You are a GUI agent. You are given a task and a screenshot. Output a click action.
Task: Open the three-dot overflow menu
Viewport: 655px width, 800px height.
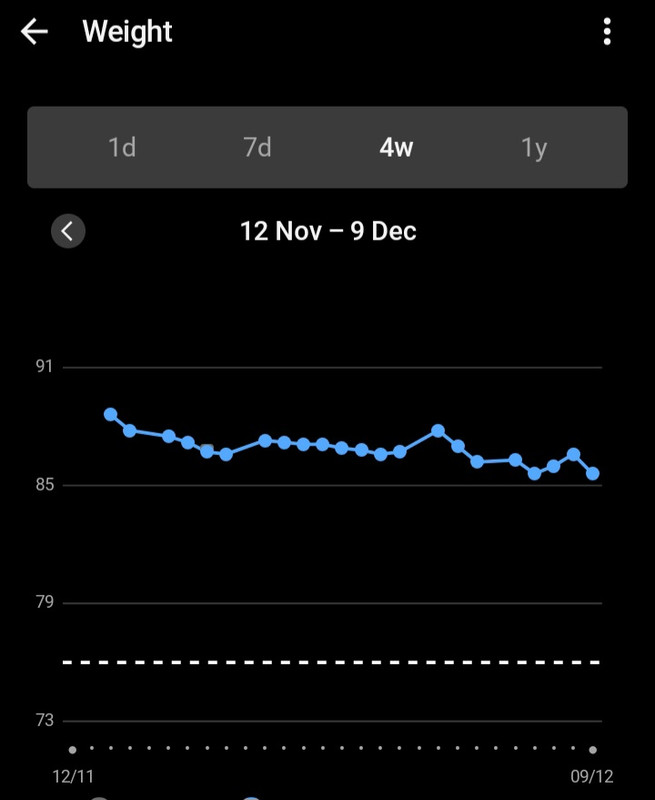click(x=607, y=32)
